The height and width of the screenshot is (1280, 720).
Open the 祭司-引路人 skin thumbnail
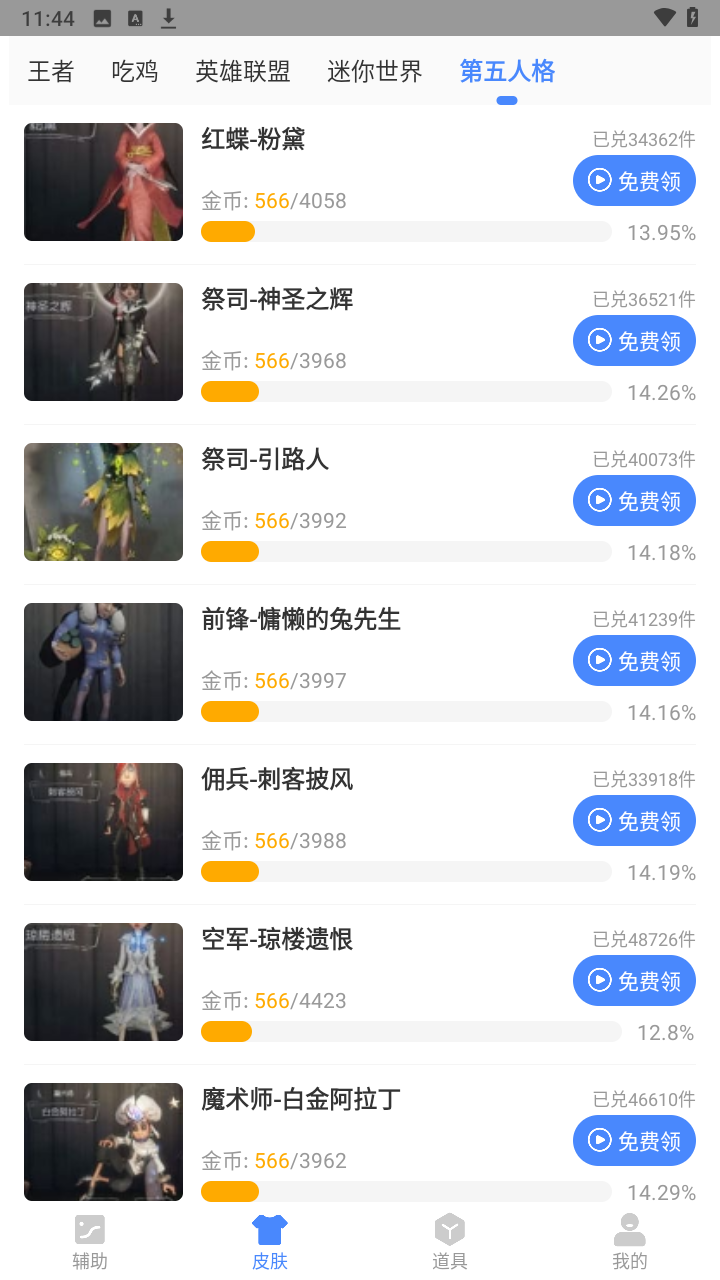(x=103, y=501)
